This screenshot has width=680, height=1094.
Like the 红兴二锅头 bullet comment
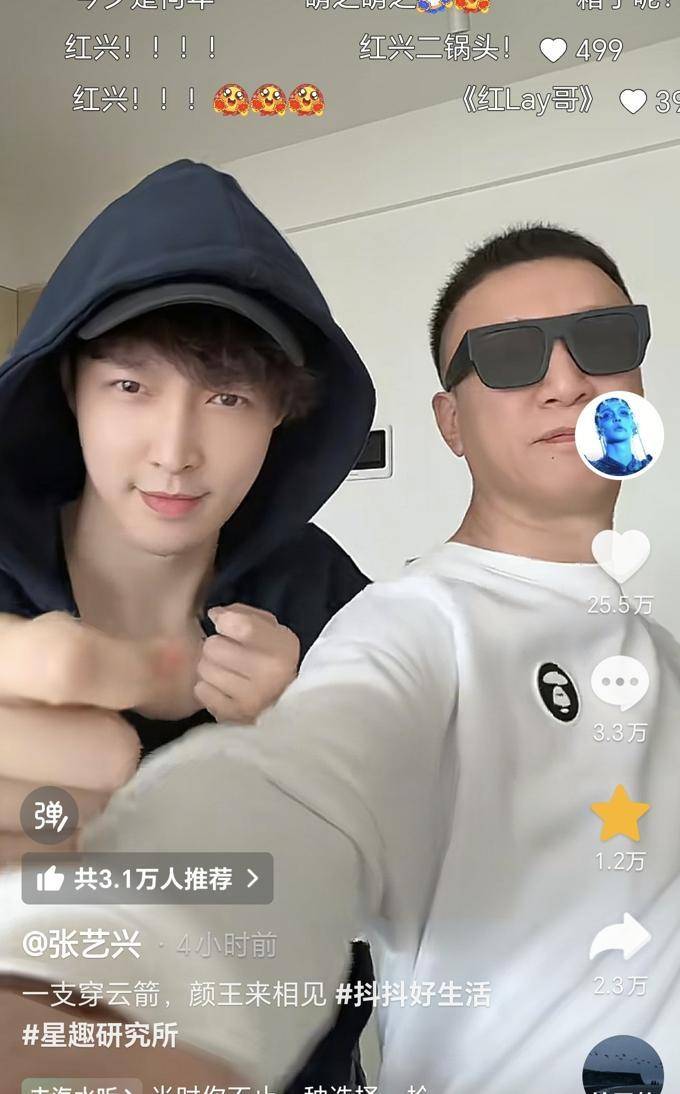tap(553, 50)
